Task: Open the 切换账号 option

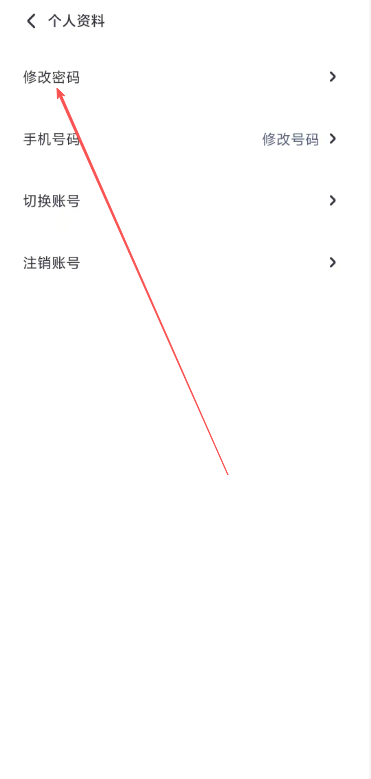Action: [x=185, y=201]
